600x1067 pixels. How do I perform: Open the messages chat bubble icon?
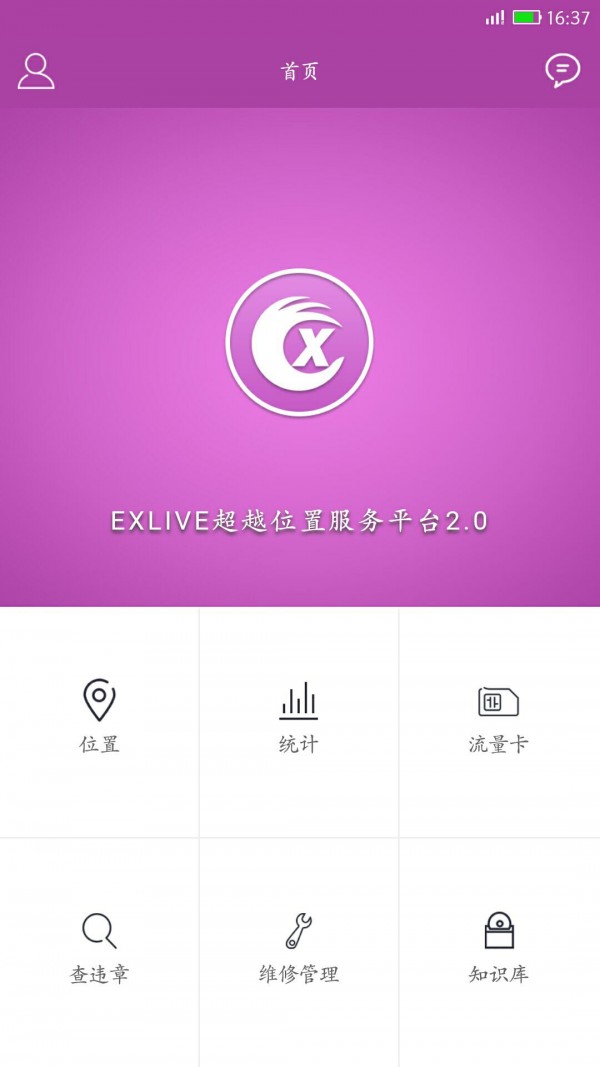563,71
